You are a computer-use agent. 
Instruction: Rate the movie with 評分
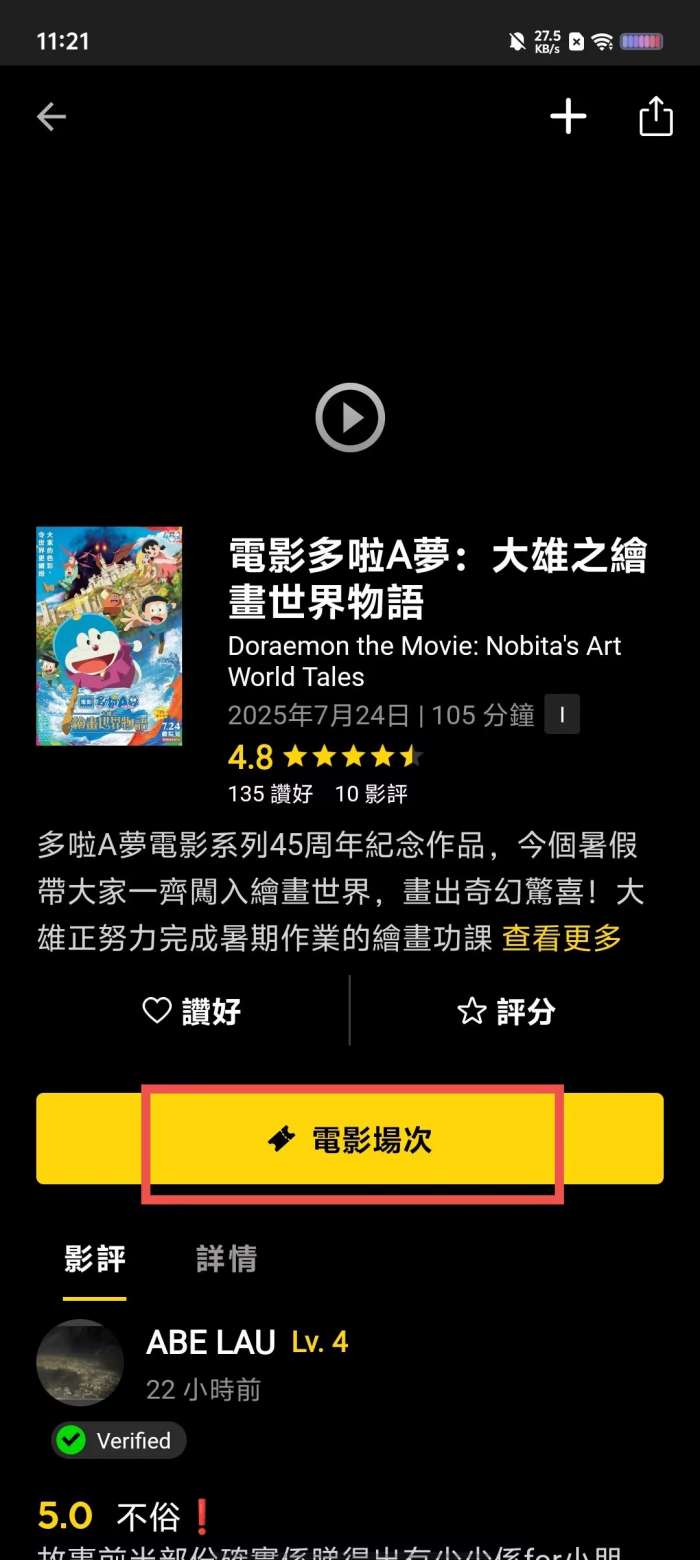(x=506, y=1011)
